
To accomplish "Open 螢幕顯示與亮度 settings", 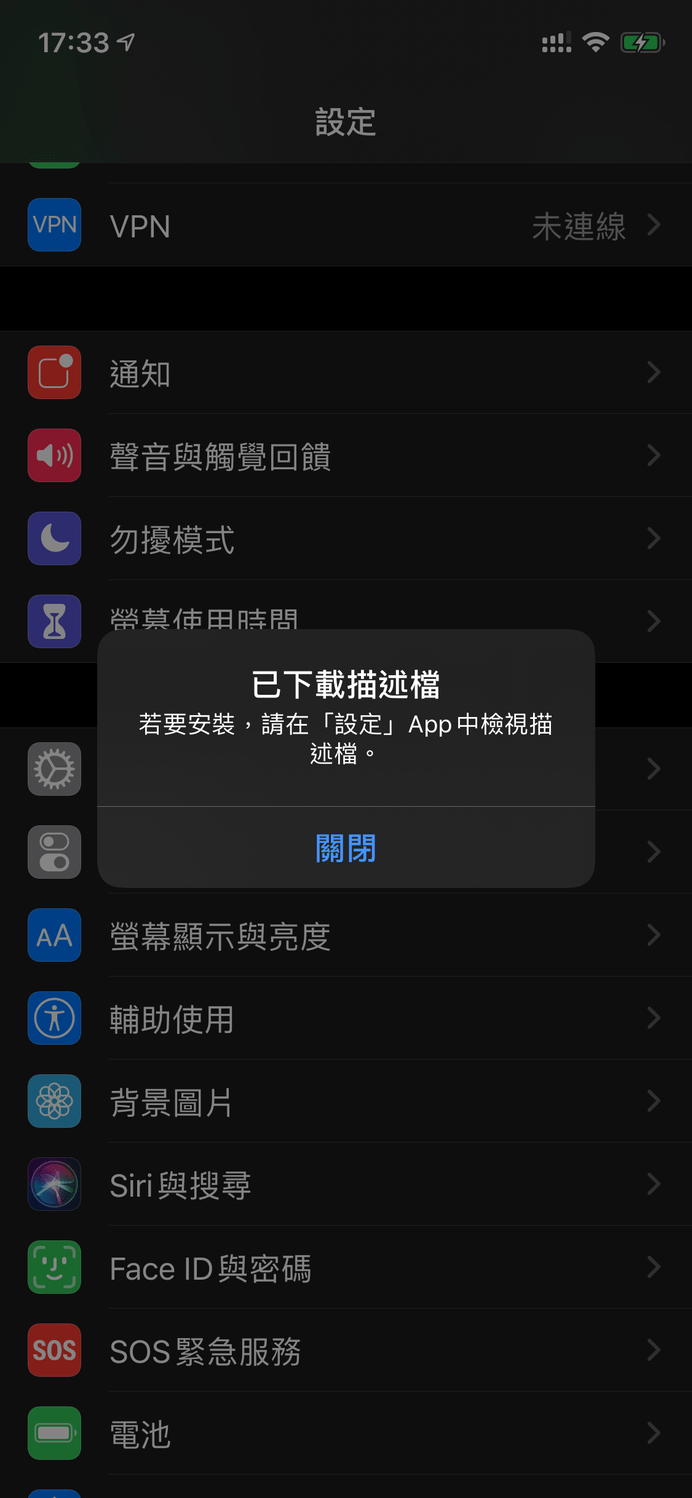I will point(346,936).
